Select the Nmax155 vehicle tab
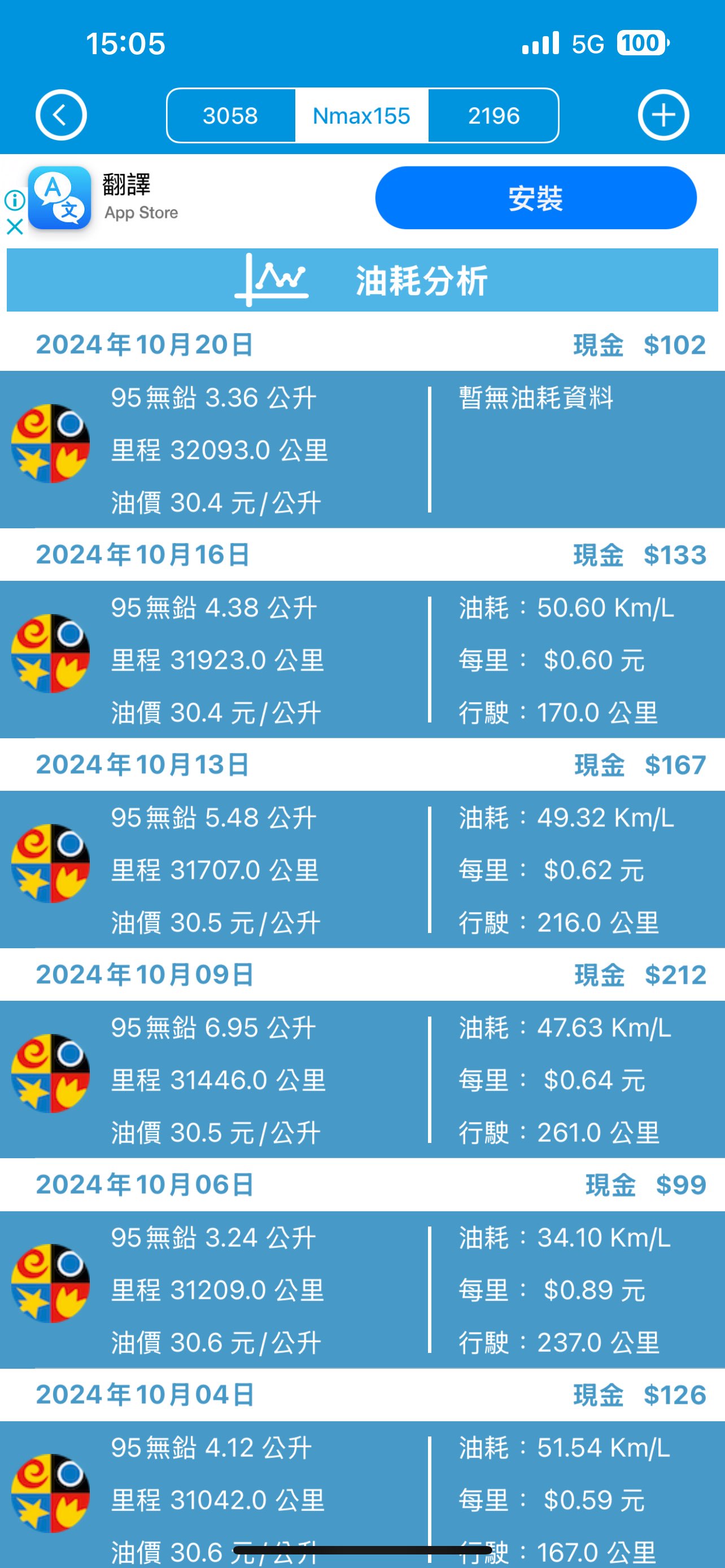The height and width of the screenshot is (1568, 725). click(x=361, y=116)
